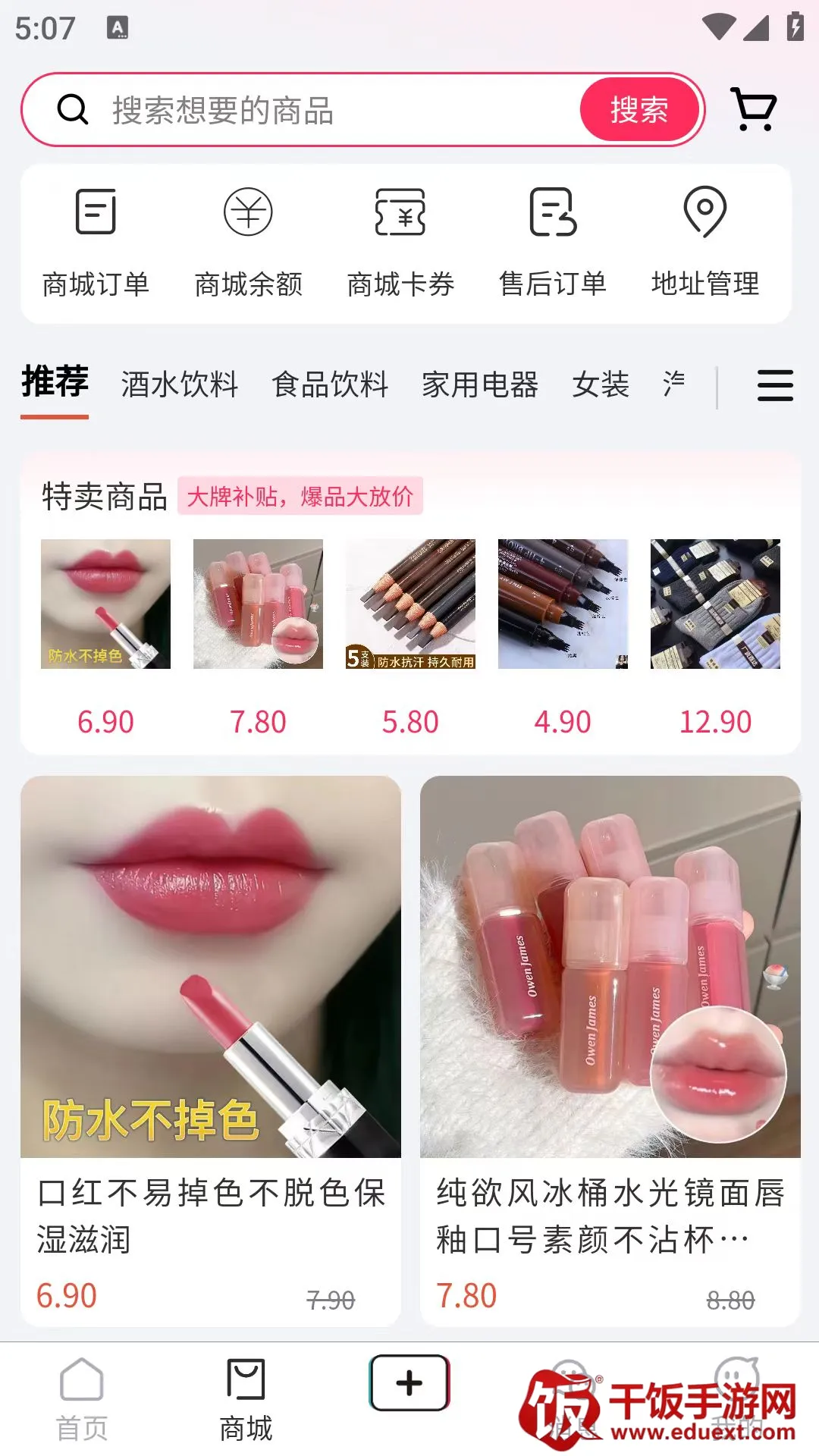Select the 家用电器 category tab
Viewport: 819px width, 1456px height.
click(480, 384)
